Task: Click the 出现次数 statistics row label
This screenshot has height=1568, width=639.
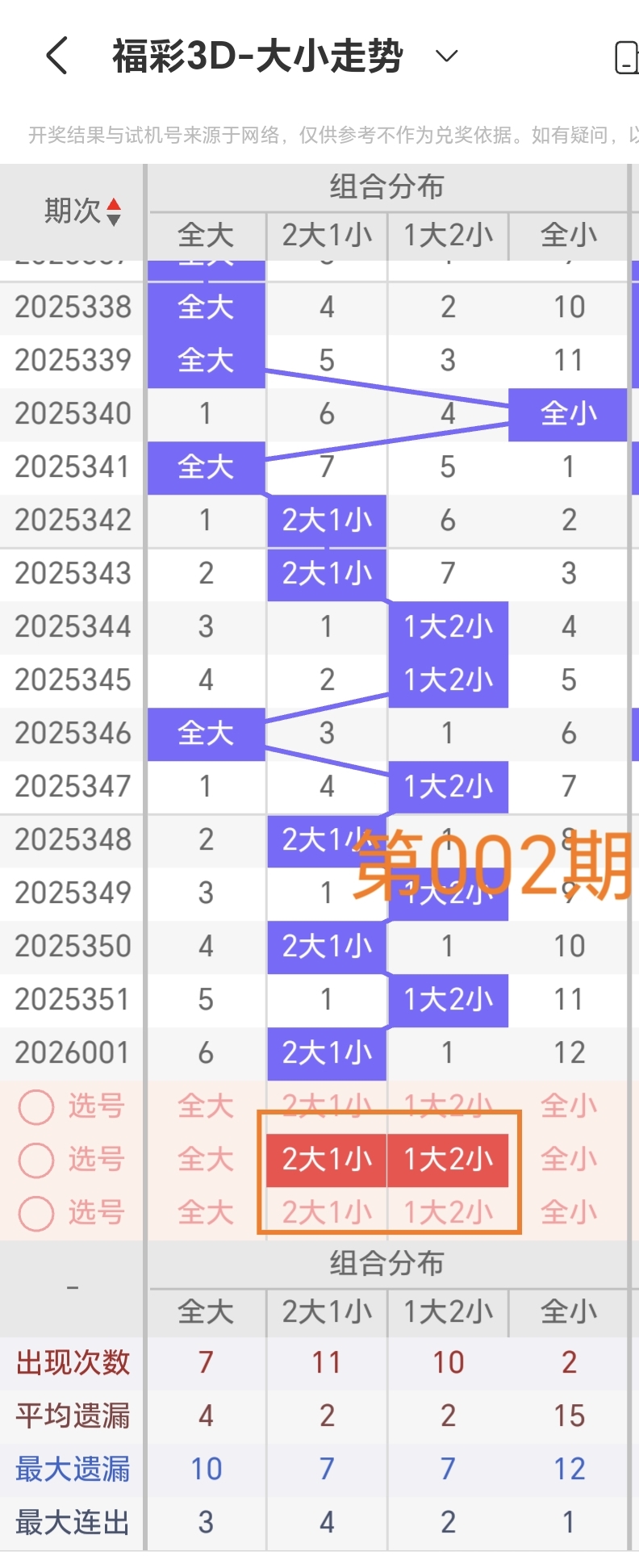Action: (x=72, y=1361)
